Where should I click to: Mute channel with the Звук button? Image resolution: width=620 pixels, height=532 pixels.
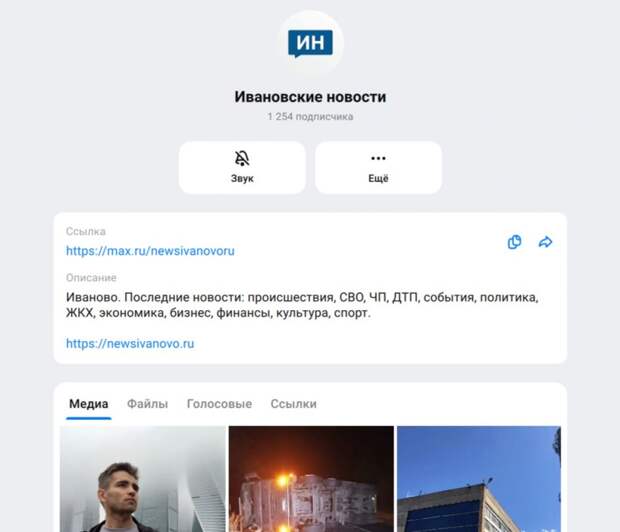pyautogui.click(x=242, y=167)
